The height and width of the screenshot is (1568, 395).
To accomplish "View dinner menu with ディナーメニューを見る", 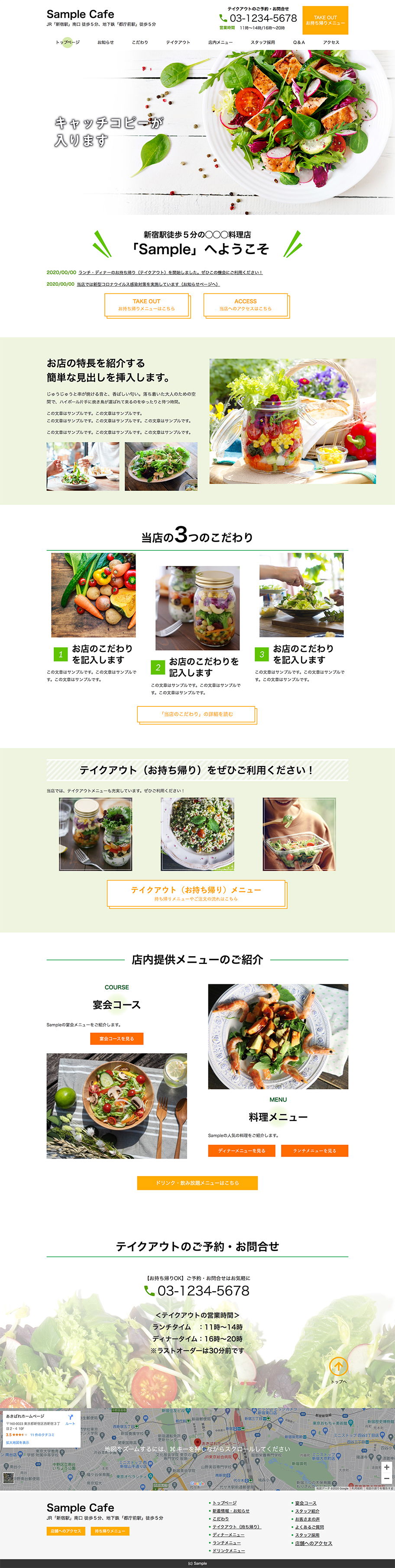I will coord(241,1150).
